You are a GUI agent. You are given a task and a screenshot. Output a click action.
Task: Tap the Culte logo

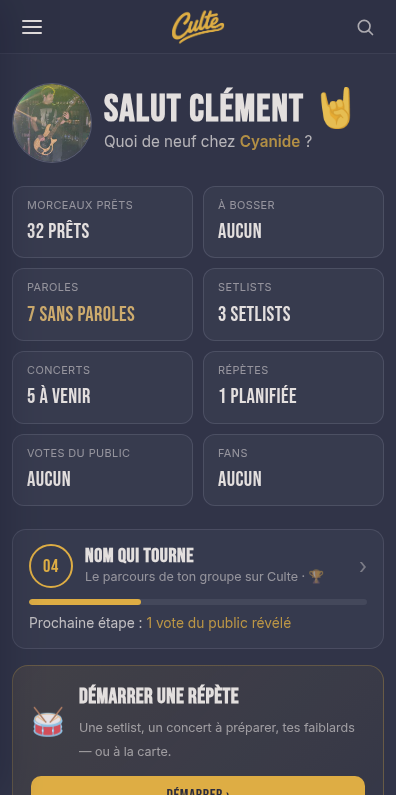click(x=198, y=27)
